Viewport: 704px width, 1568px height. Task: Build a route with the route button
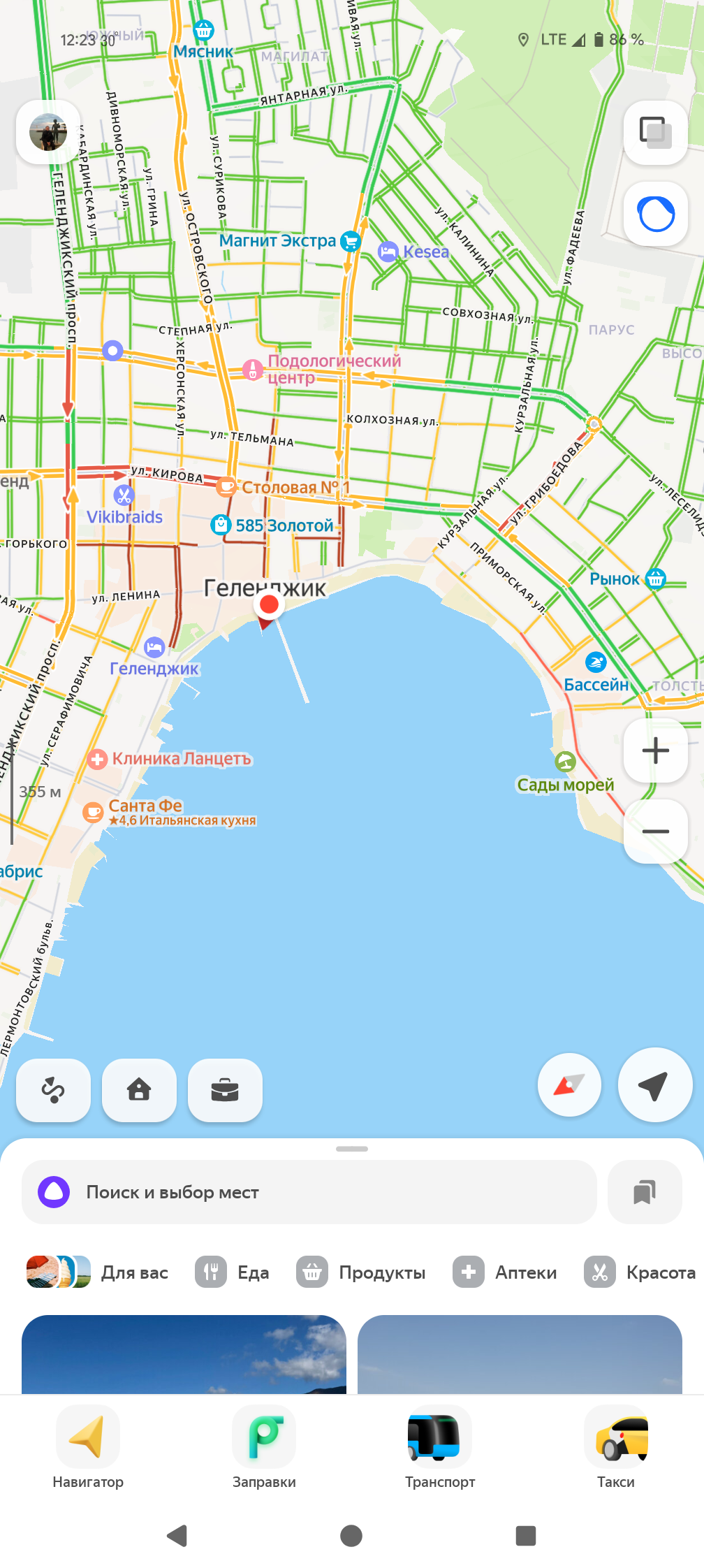[53, 1090]
